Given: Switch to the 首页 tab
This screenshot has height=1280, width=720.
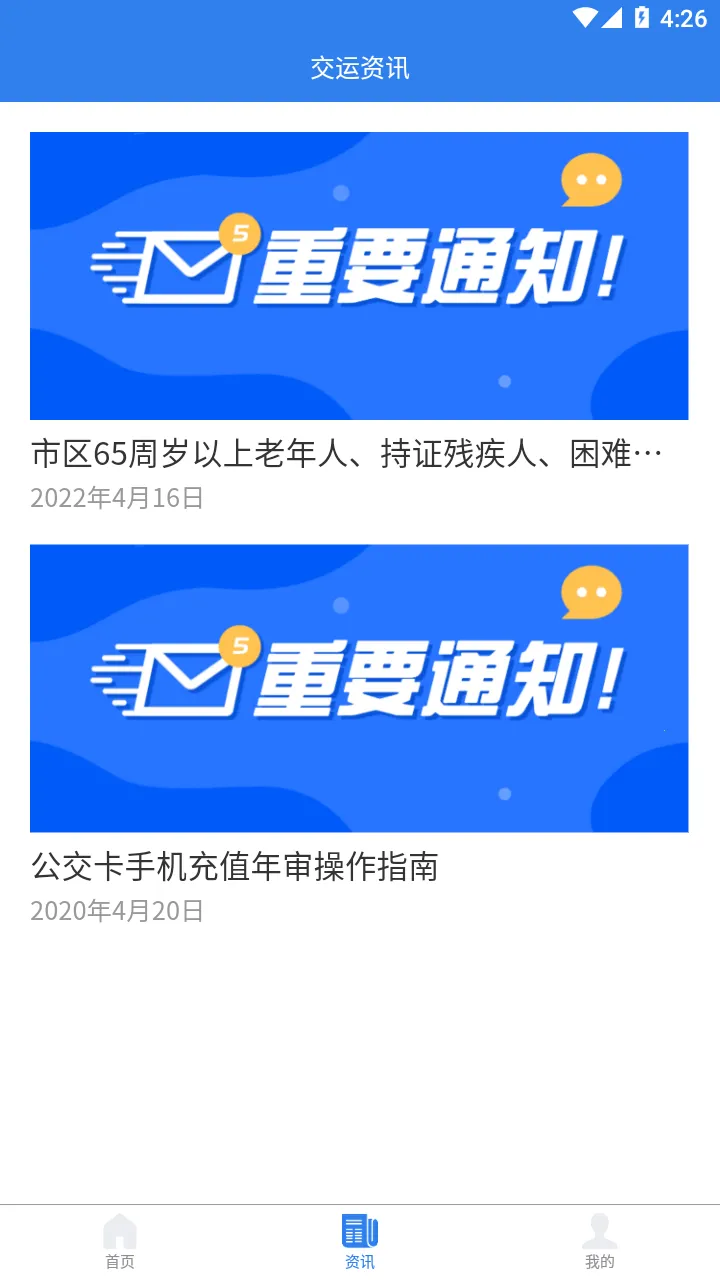Looking at the screenshot, I should [x=120, y=1245].
